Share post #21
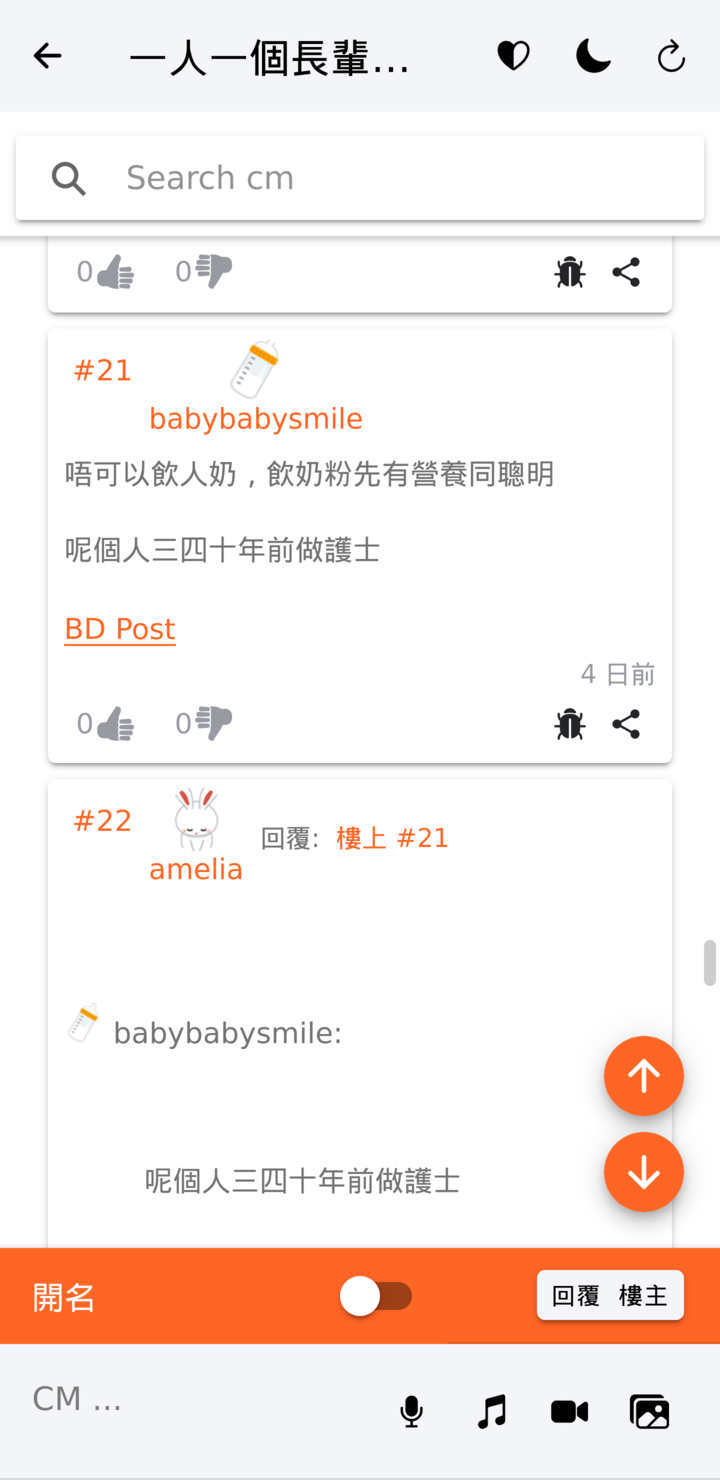 point(626,724)
